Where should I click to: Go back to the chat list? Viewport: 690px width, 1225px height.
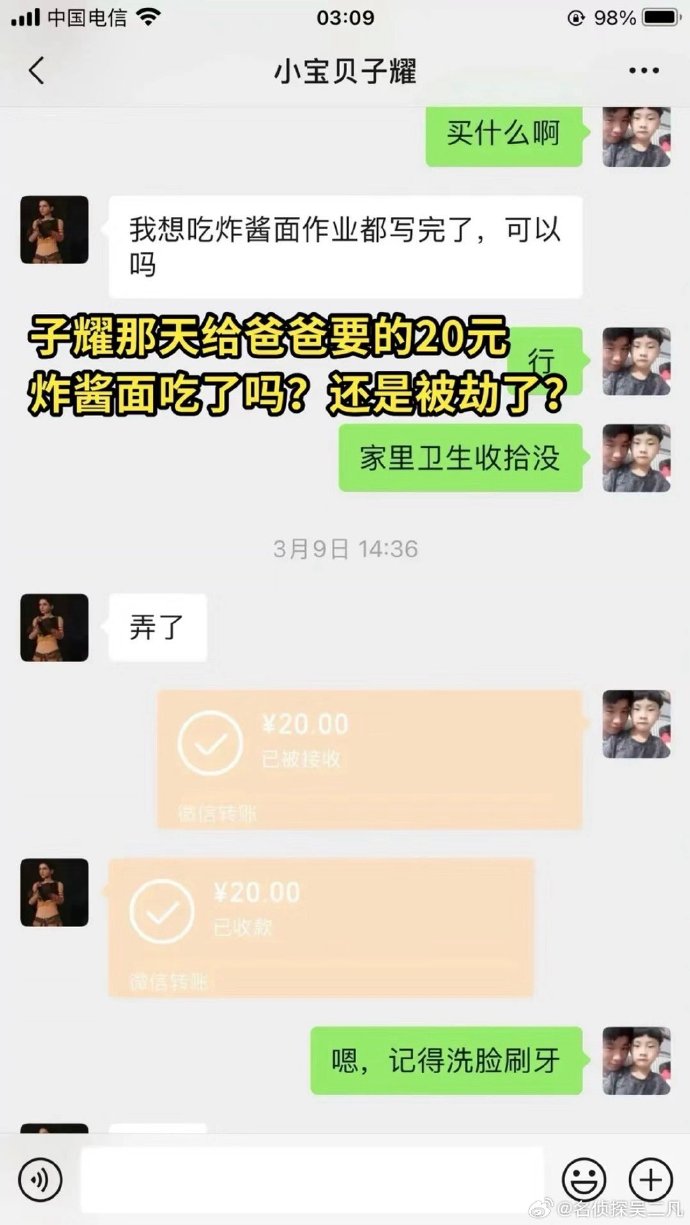[x=37, y=72]
